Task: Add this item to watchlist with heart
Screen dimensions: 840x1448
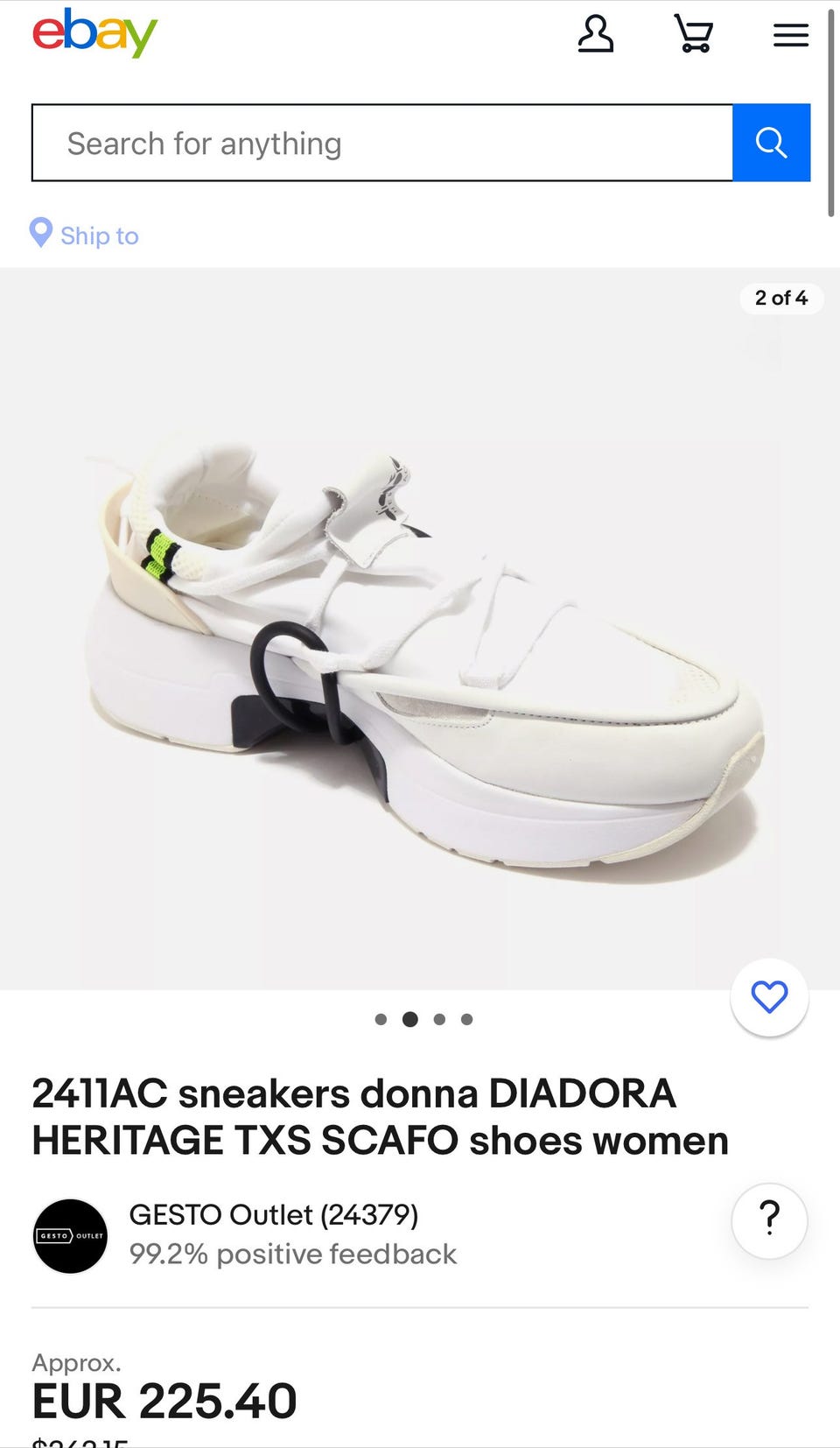Action: (769, 997)
